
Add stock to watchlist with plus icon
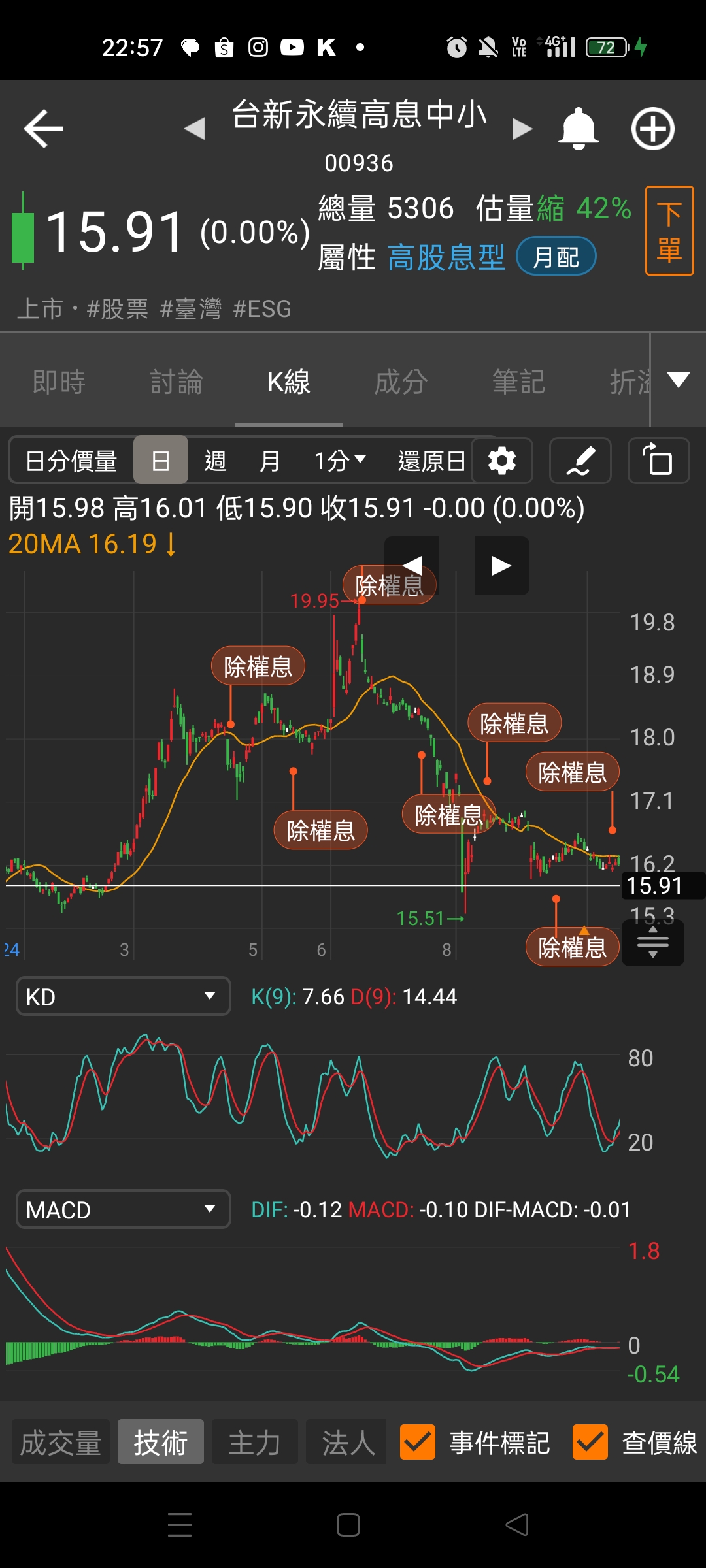[x=652, y=129]
